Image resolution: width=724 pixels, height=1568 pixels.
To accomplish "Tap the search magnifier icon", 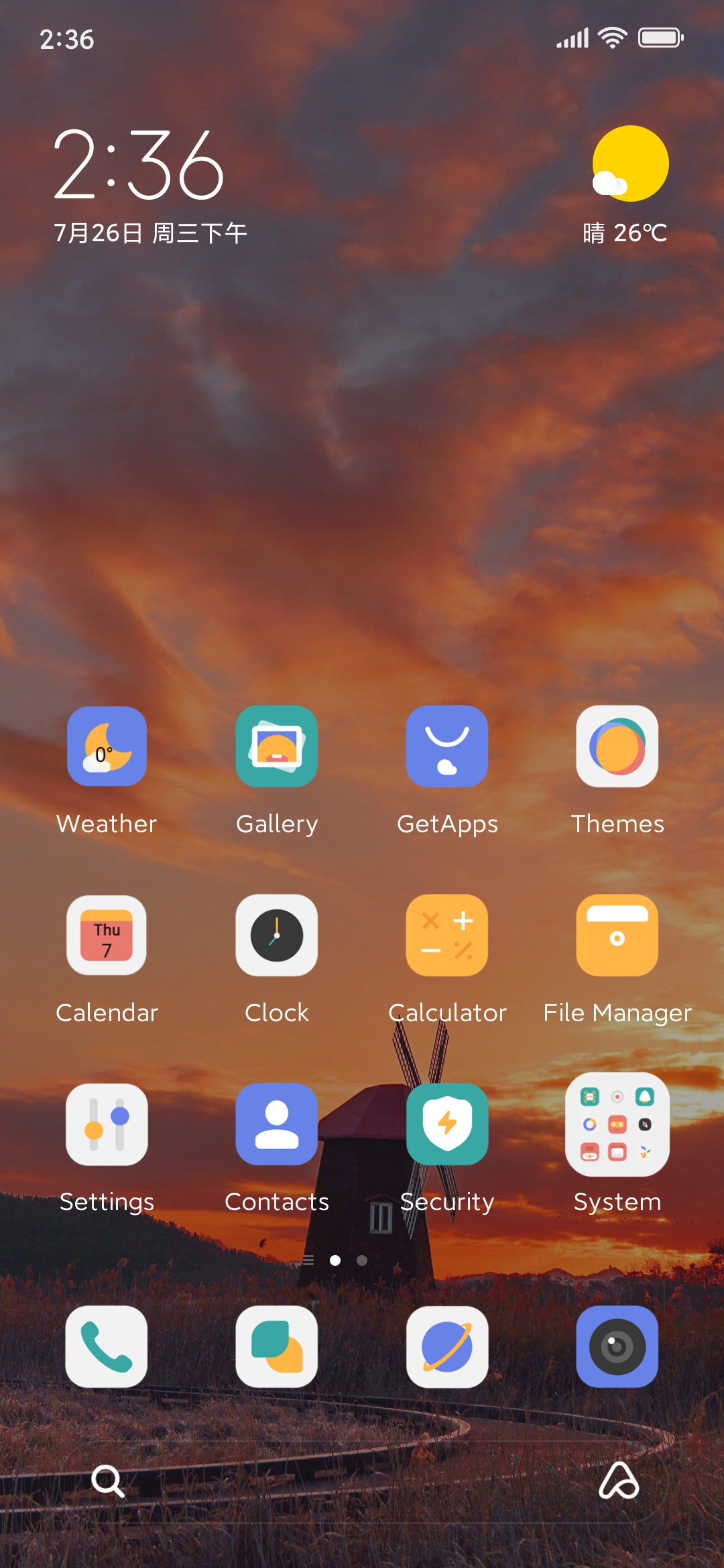I will pos(107,1481).
